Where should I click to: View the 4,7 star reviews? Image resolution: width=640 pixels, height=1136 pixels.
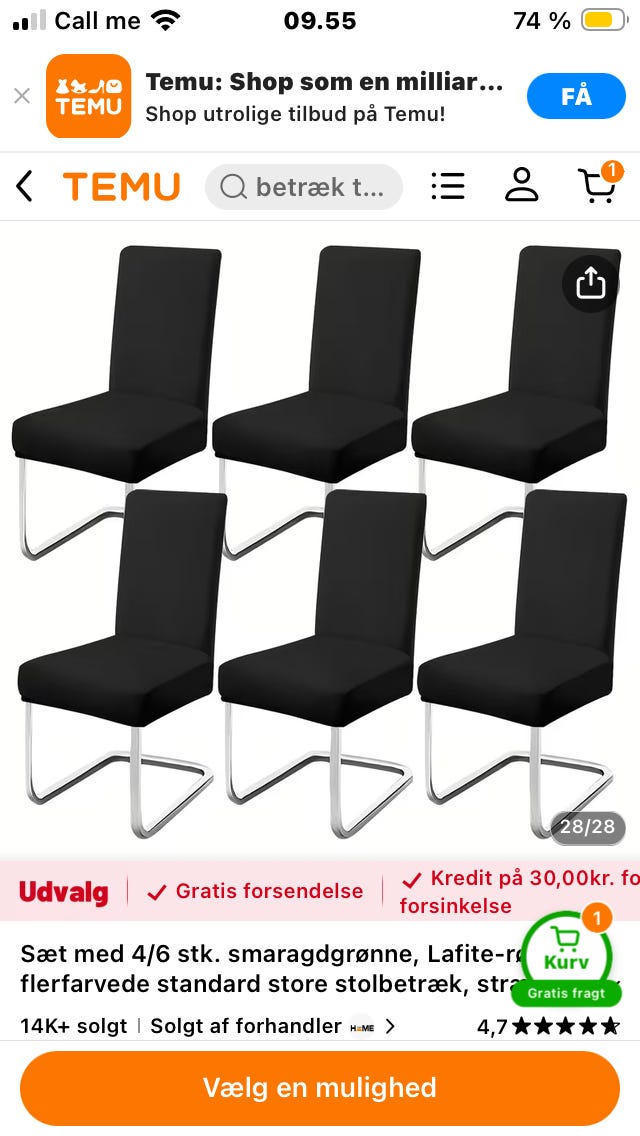548,1026
